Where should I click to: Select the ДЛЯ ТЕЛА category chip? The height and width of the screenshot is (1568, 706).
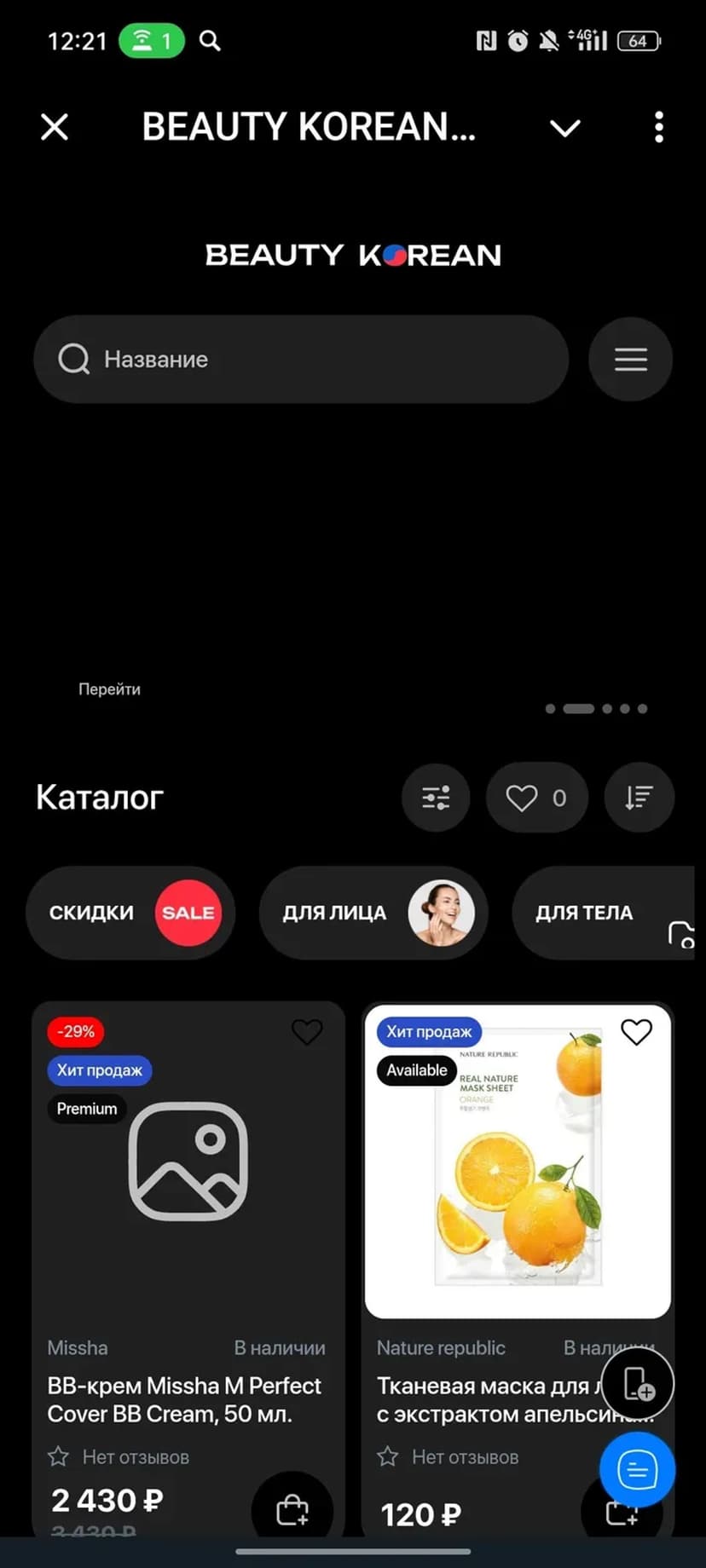point(597,913)
